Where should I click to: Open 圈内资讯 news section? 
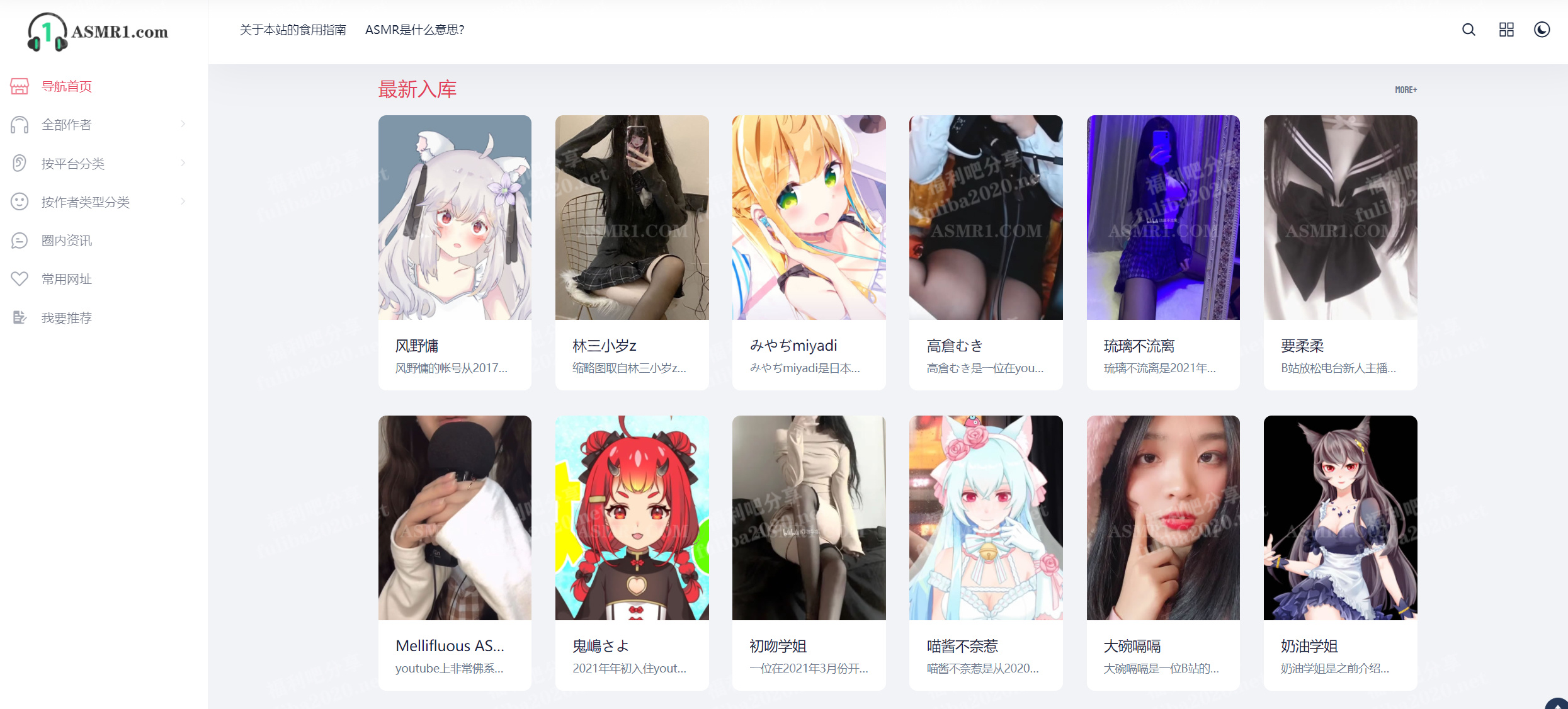[x=66, y=241]
